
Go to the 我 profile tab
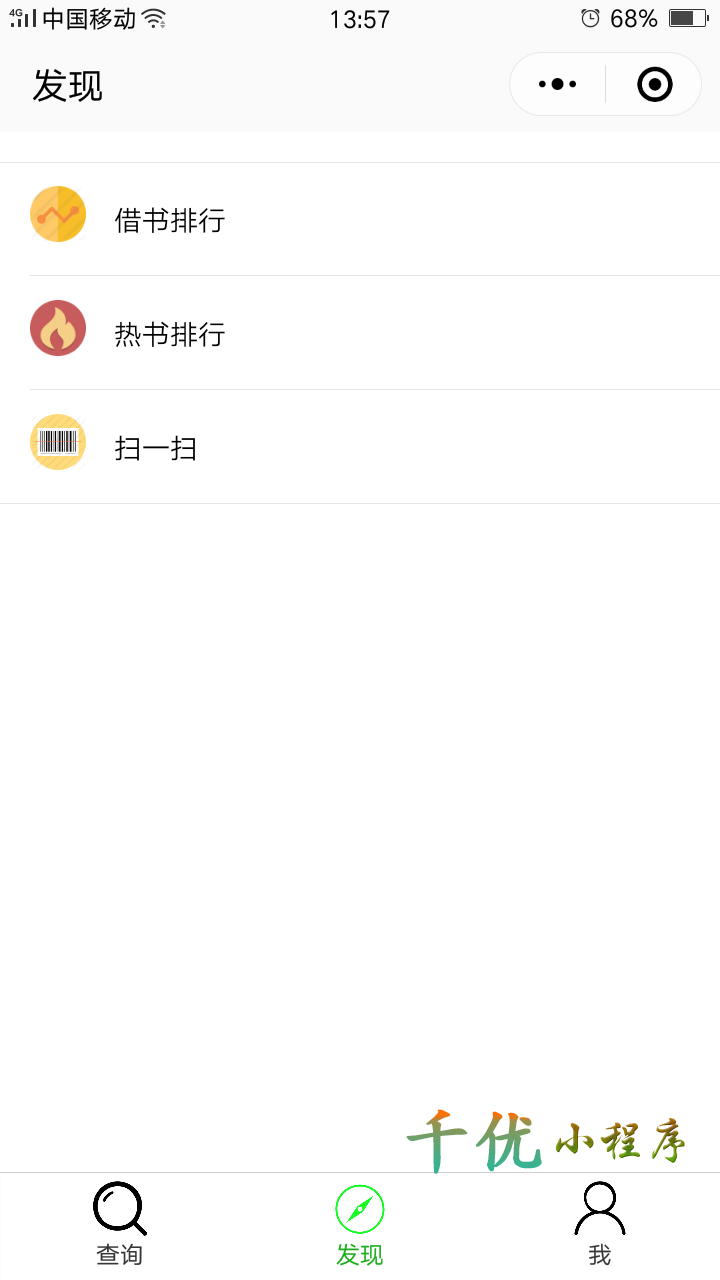tap(599, 1225)
